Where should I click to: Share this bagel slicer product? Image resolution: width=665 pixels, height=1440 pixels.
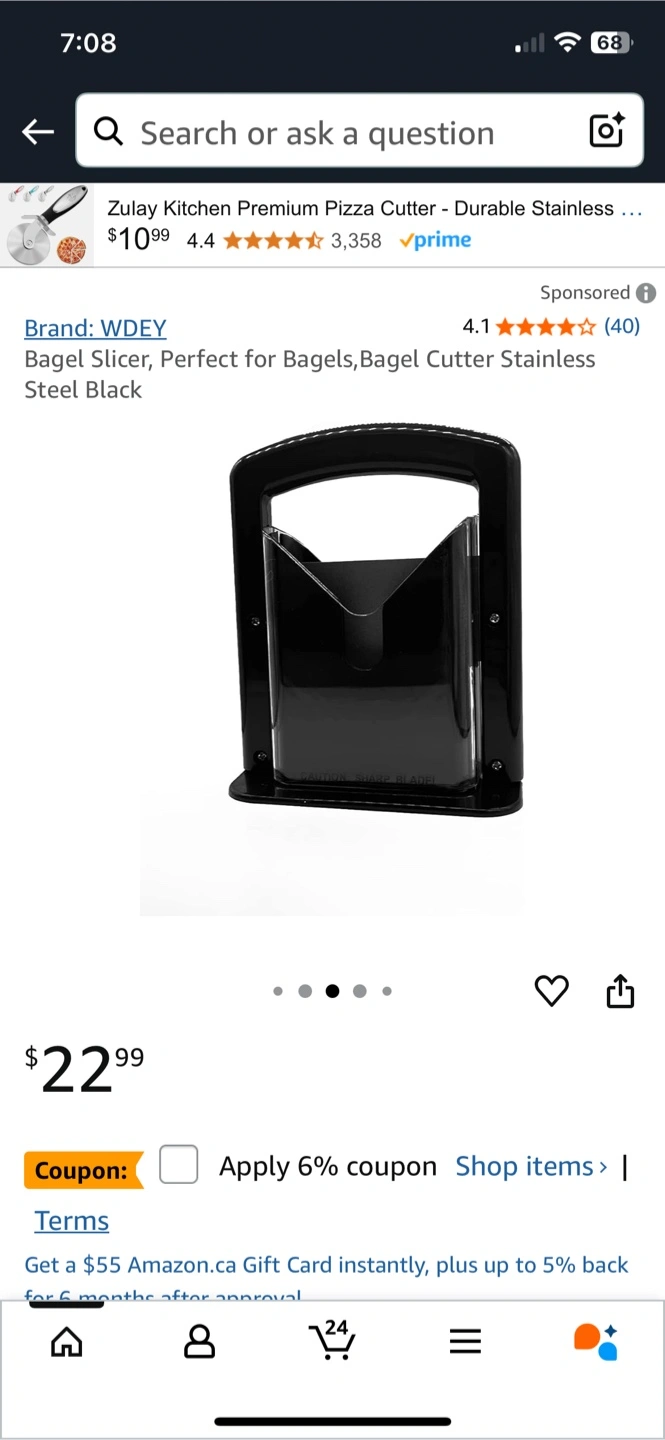pyautogui.click(x=620, y=990)
